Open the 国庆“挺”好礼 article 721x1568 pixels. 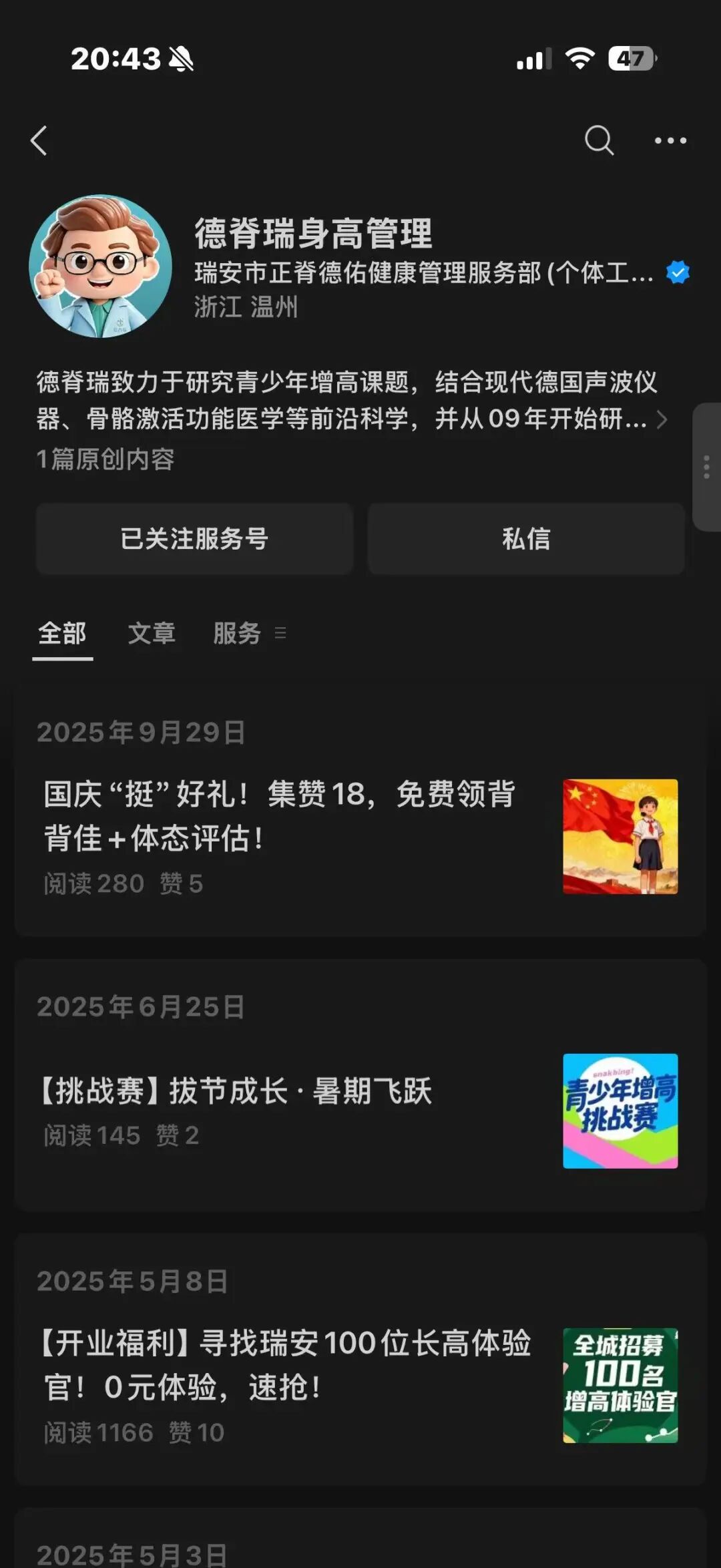[x=280, y=816]
